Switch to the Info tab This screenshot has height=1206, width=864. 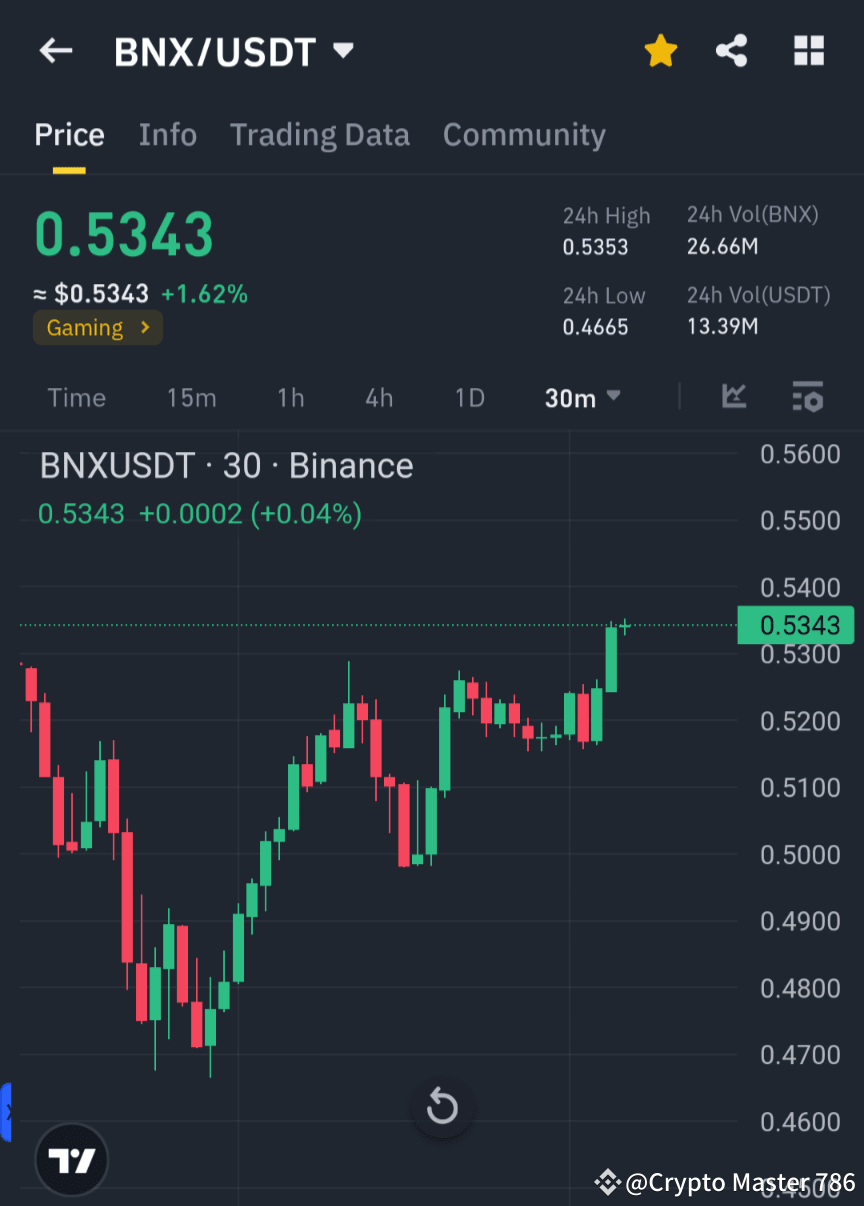tap(167, 135)
